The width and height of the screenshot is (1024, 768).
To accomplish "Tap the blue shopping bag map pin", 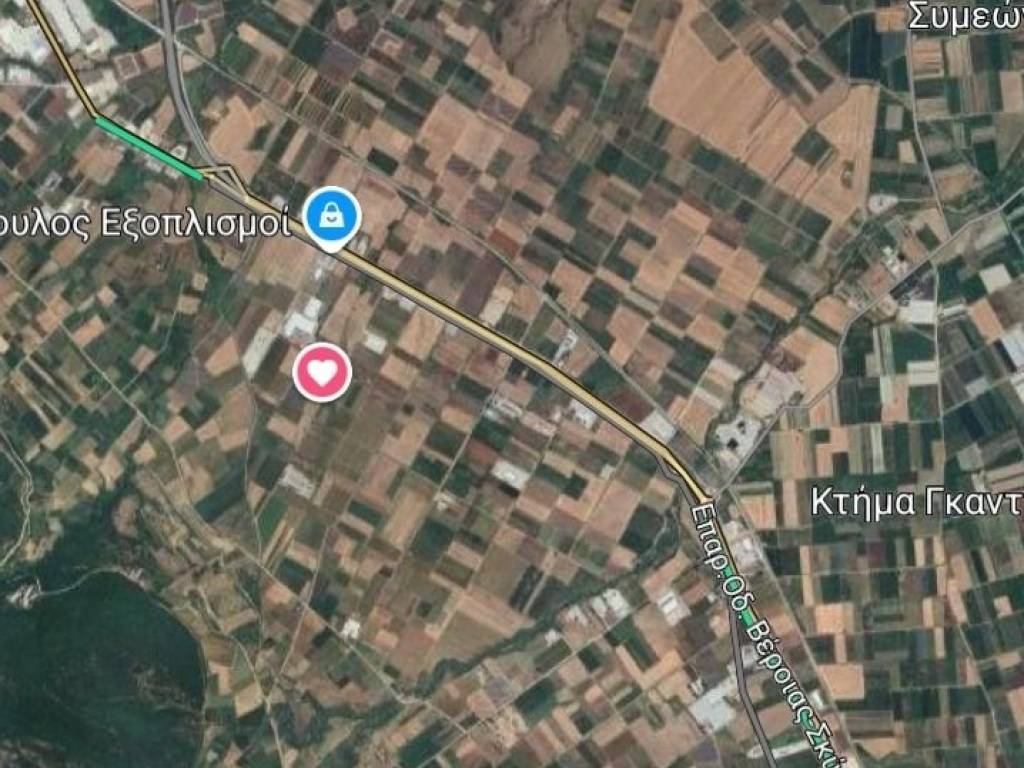I will (x=332, y=216).
